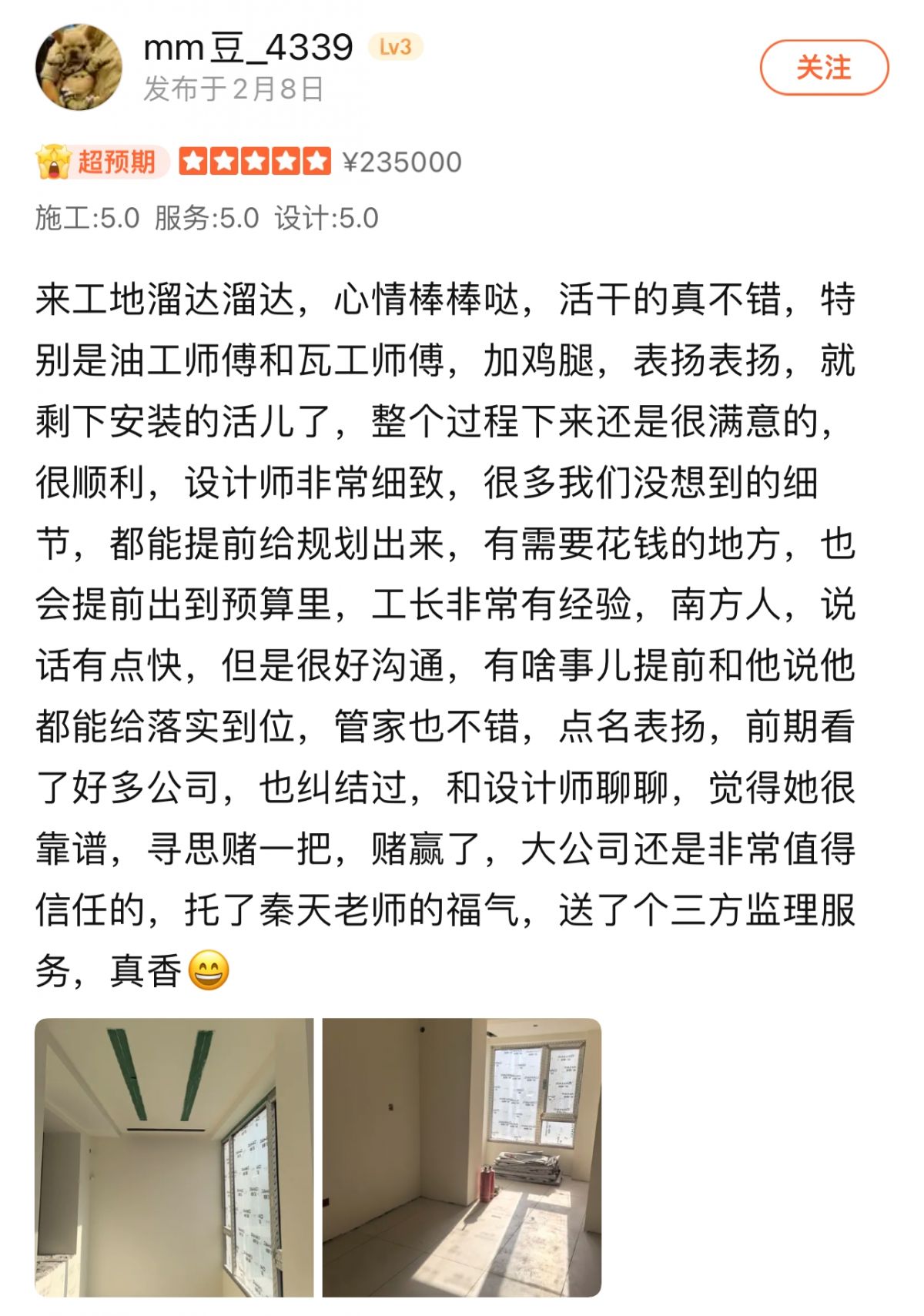Tap the username mm豆_4339
The image size is (924, 1316).
click(248, 48)
